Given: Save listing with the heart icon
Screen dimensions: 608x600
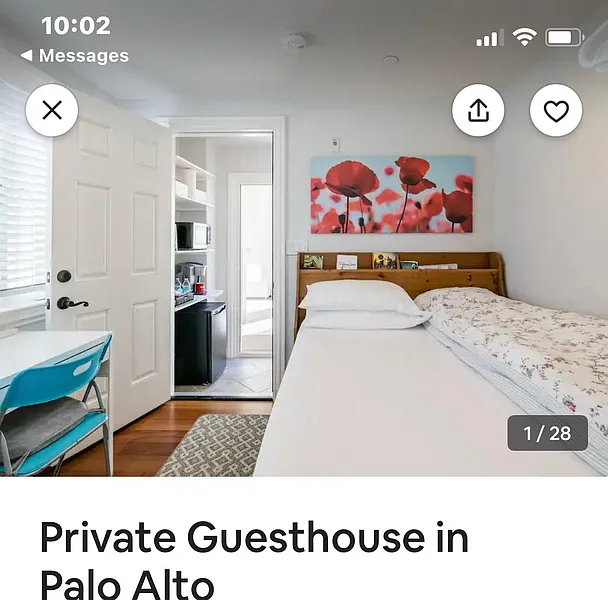Looking at the screenshot, I should point(556,111).
